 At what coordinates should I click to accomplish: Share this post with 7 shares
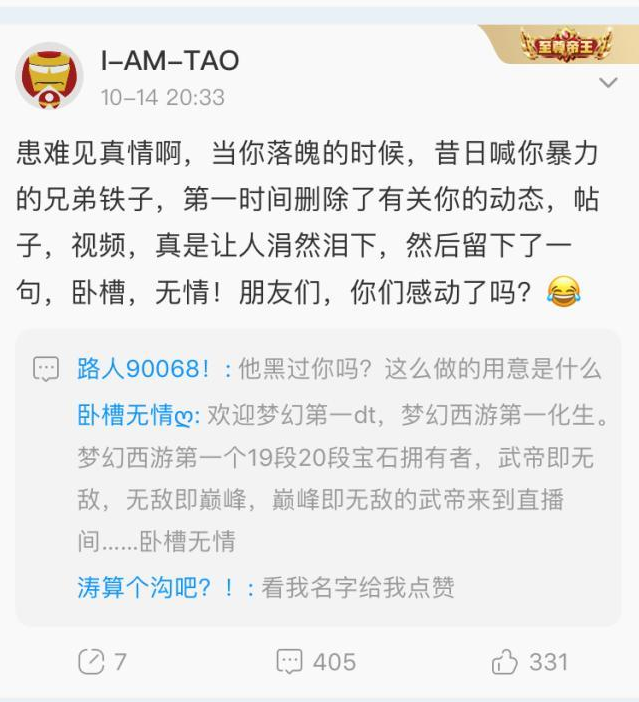click(103, 661)
